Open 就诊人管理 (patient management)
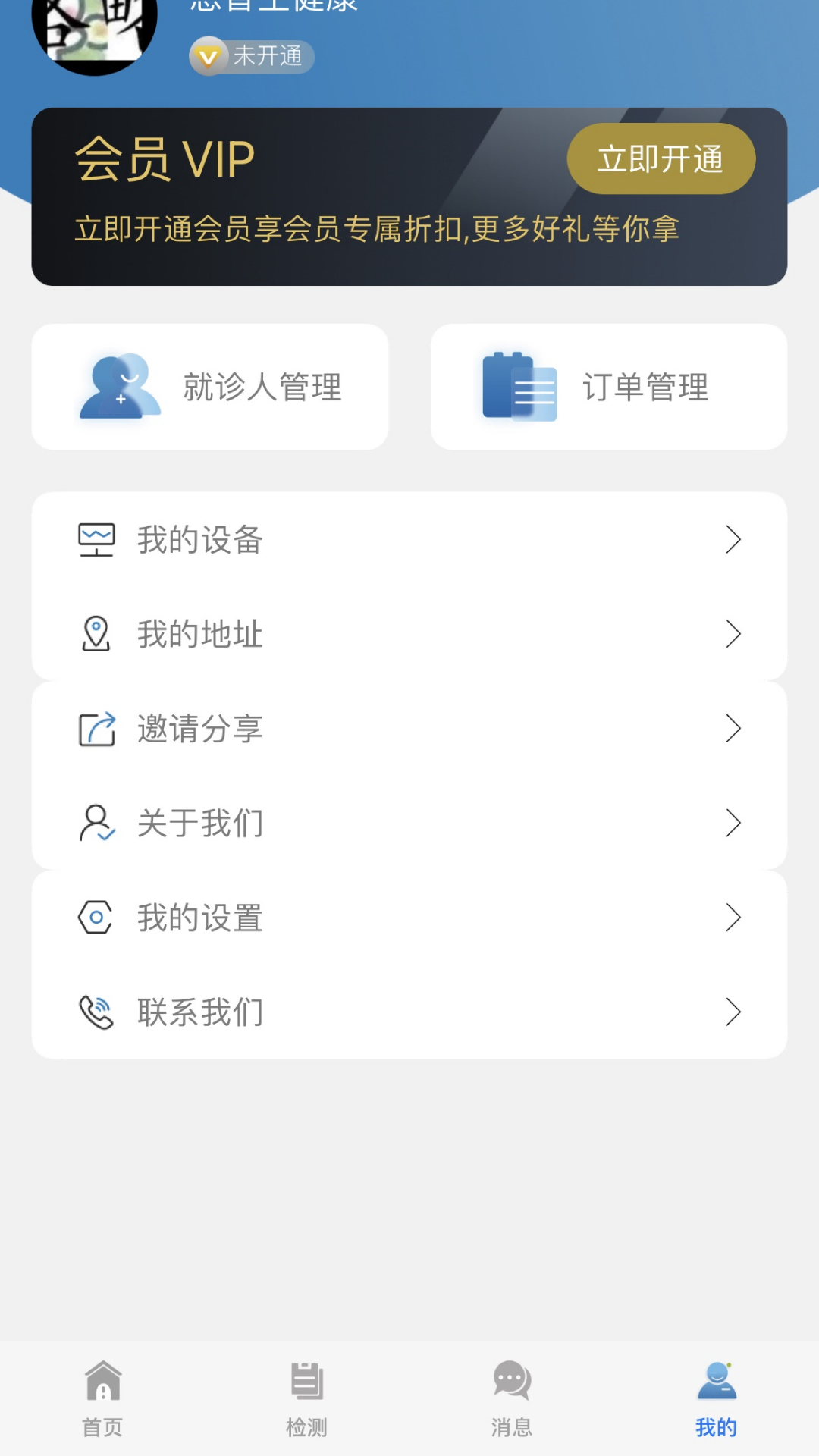Viewport: 819px width, 1456px height. (209, 387)
